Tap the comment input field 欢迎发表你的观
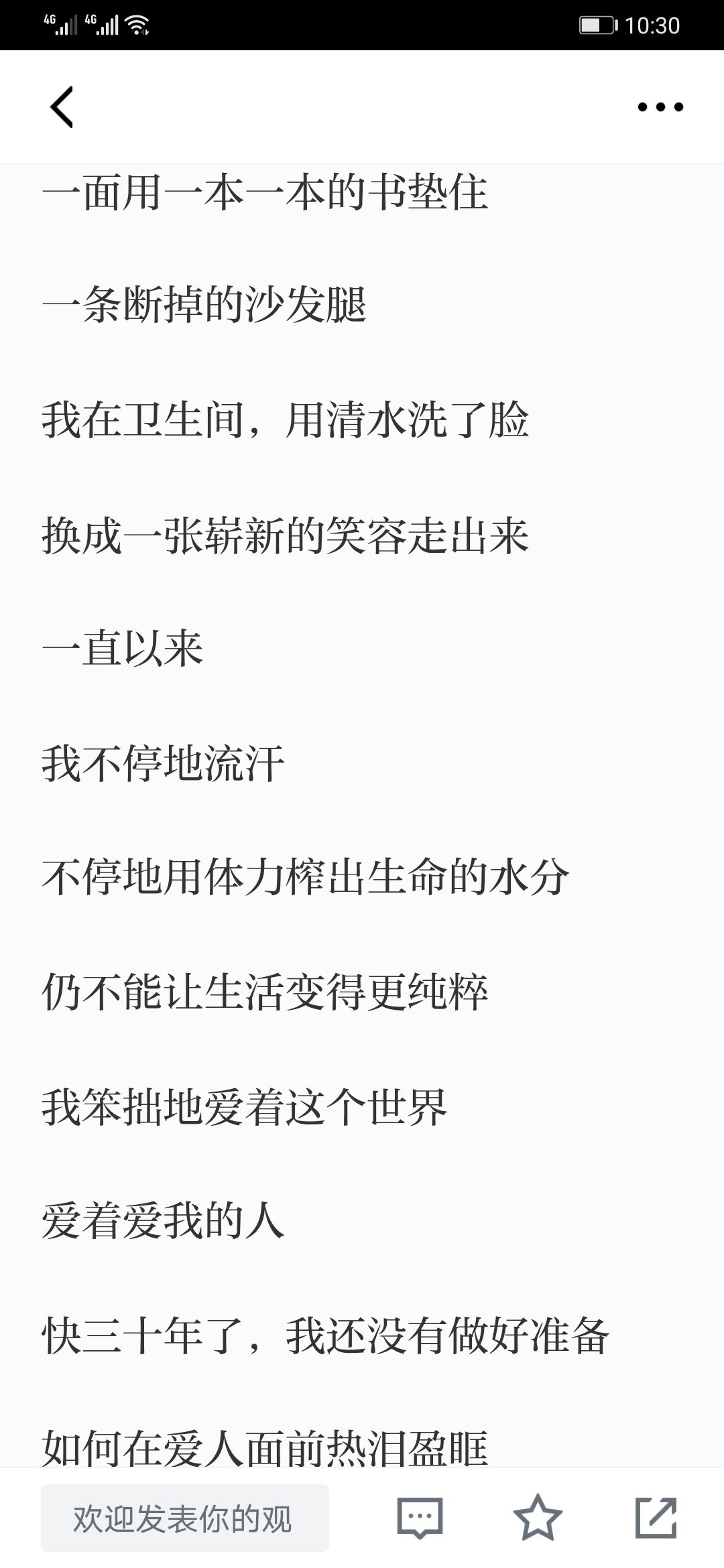Screen dimensions: 724x1568 pyautogui.click(x=185, y=1518)
